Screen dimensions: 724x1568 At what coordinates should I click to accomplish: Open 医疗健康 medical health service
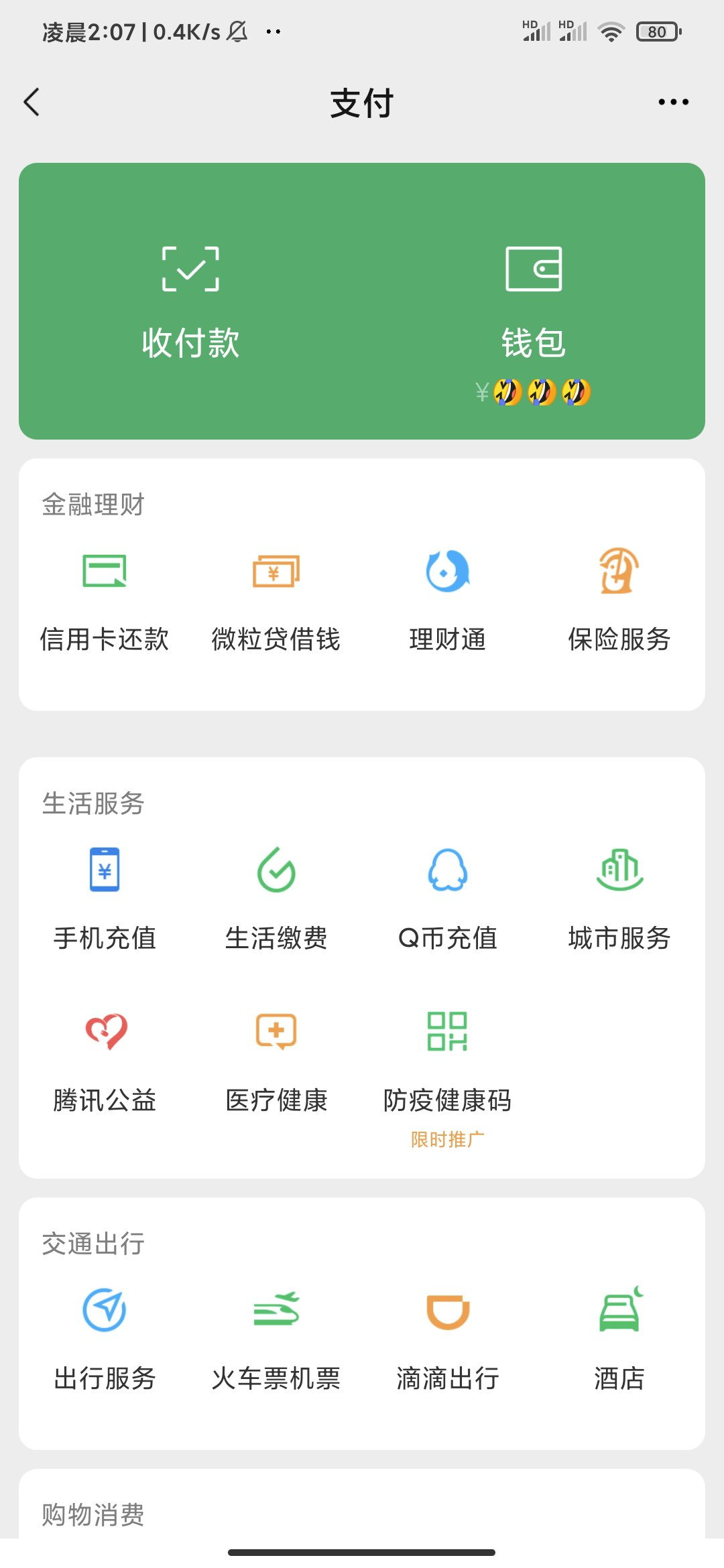(276, 1059)
